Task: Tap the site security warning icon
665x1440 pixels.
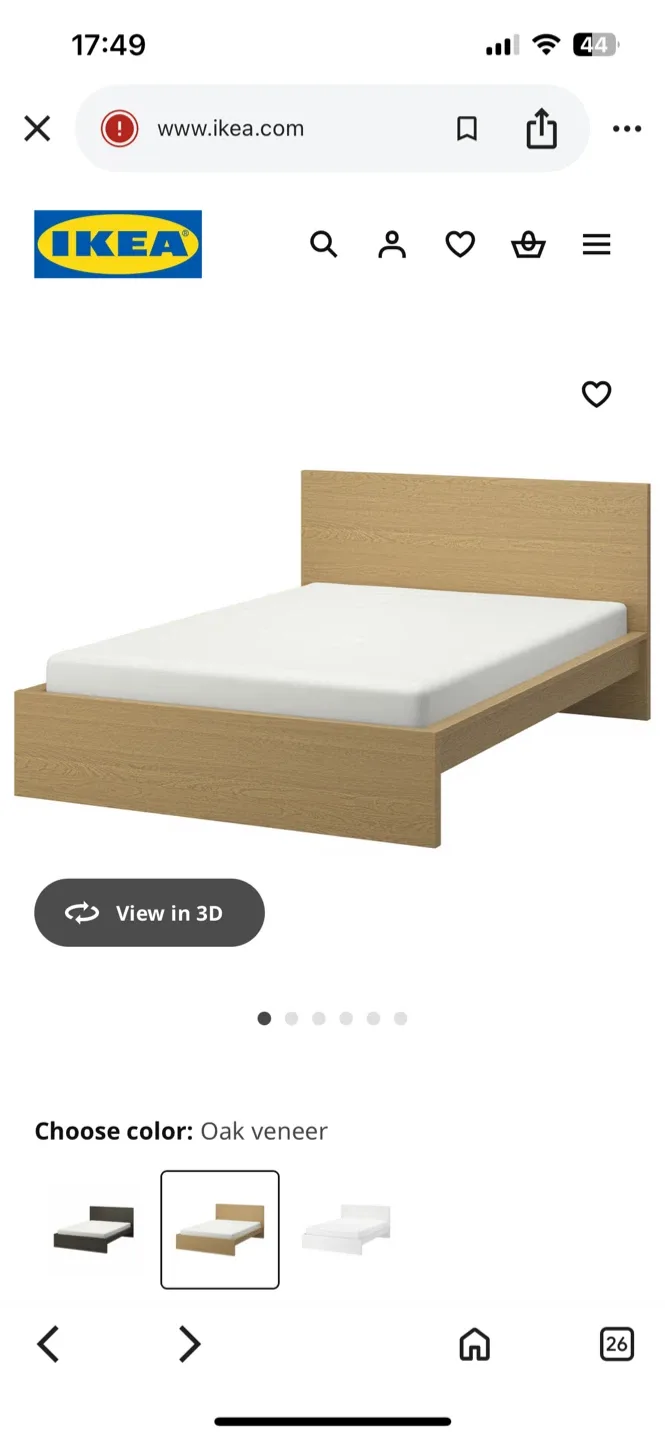Action: (119, 128)
